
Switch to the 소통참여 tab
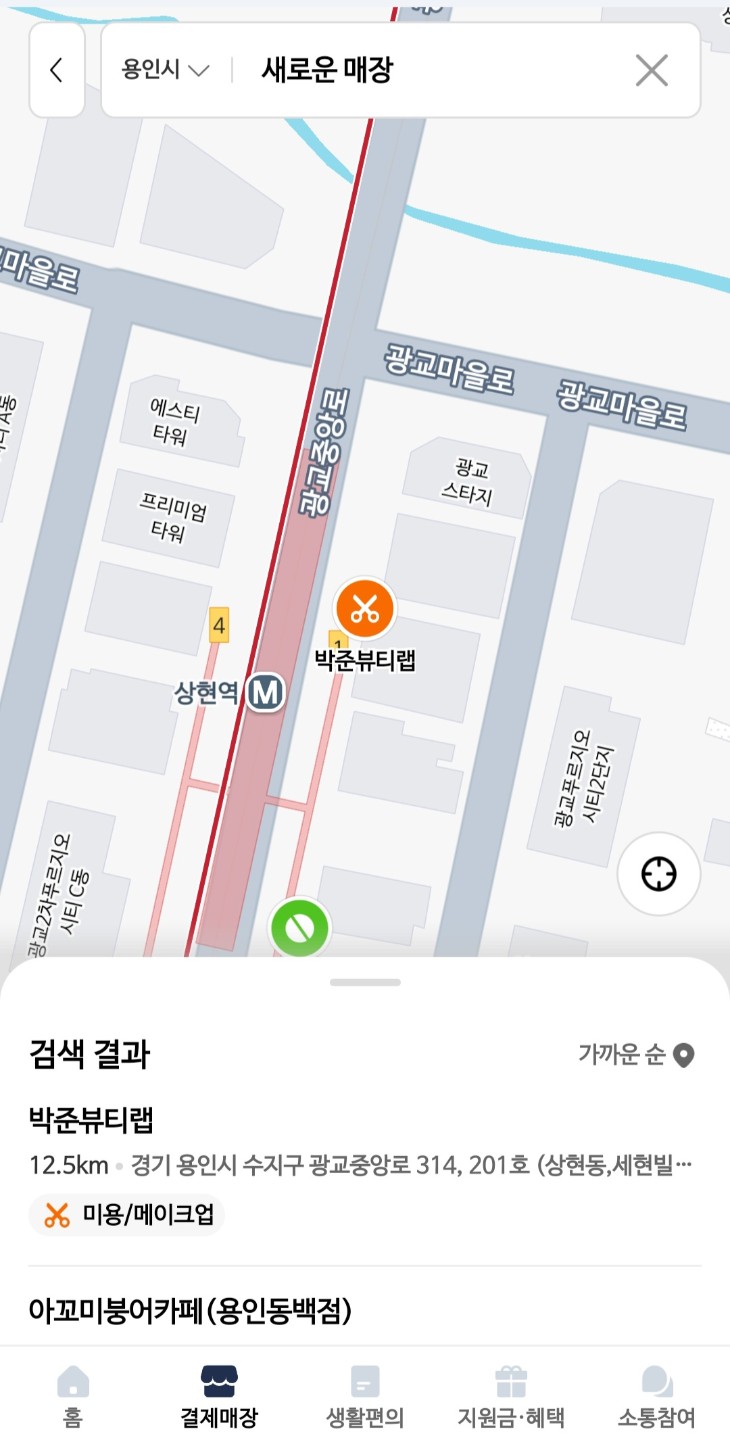pyautogui.click(x=656, y=1396)
